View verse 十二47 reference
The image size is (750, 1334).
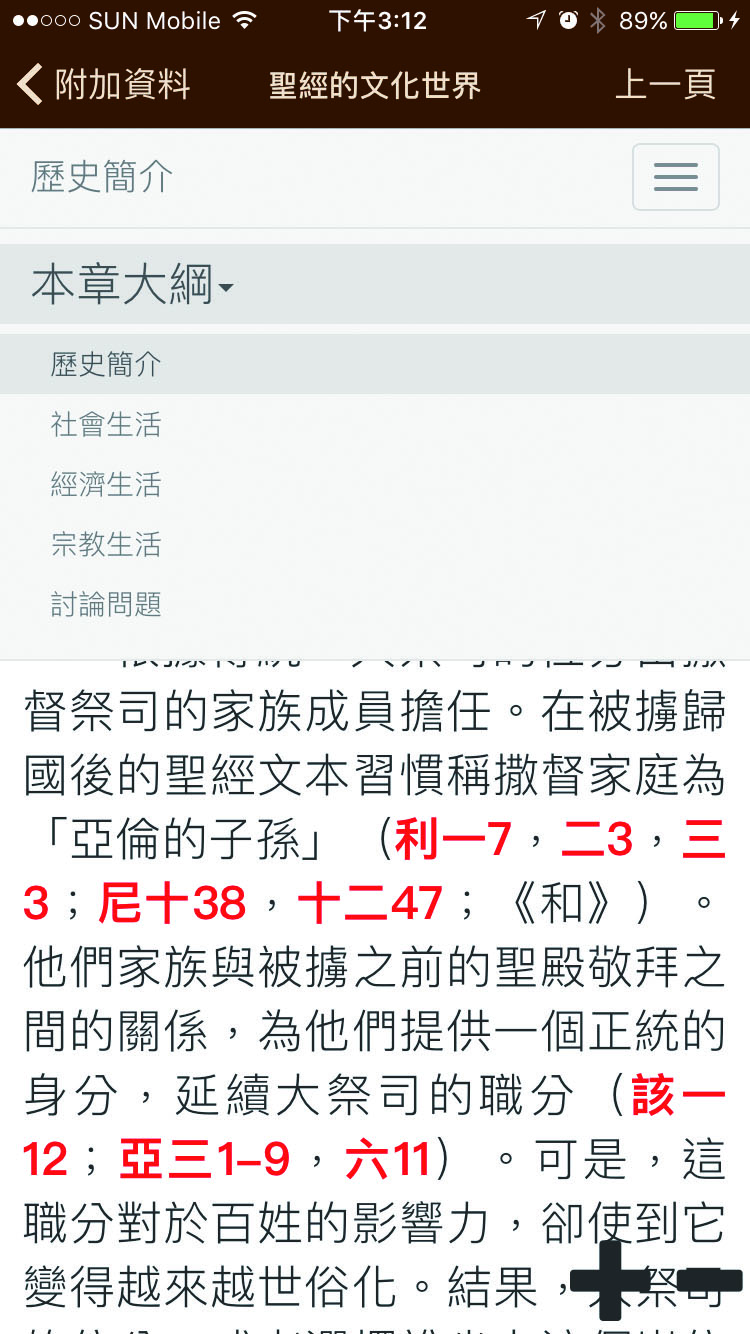tap(370, 904)
